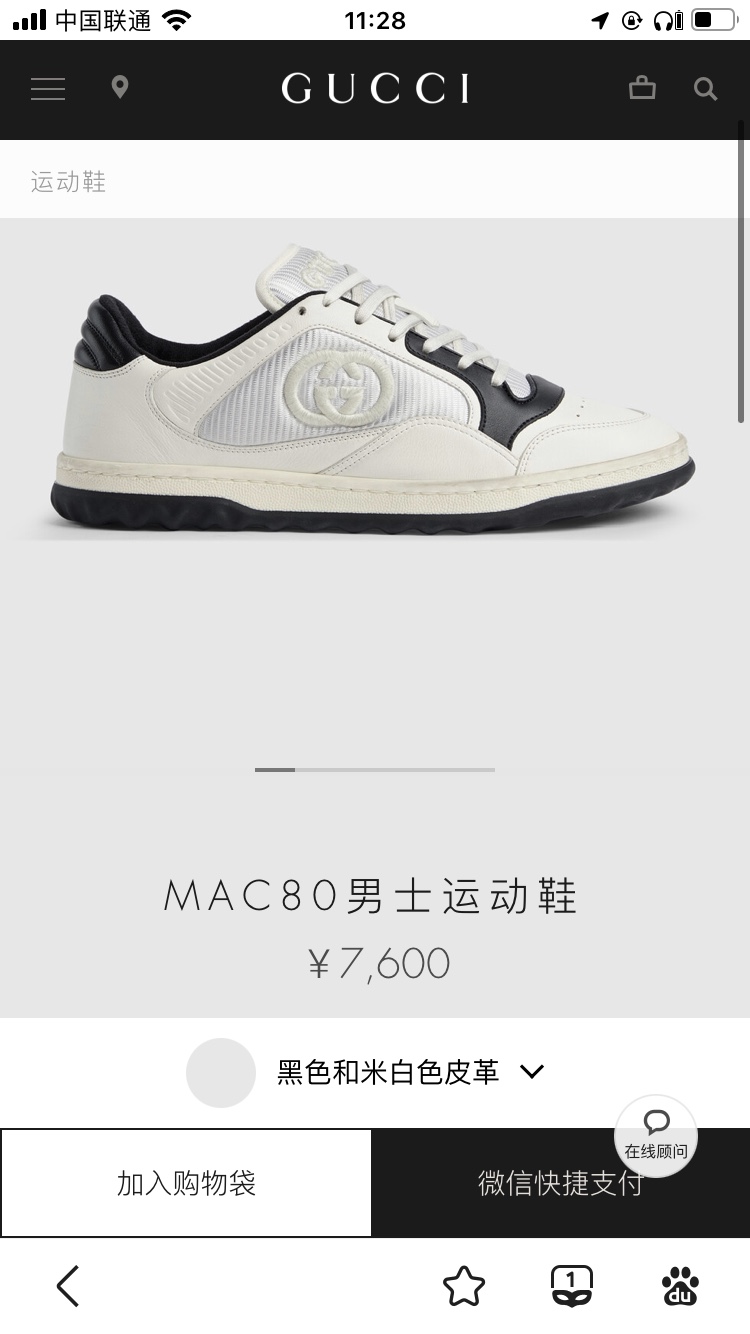Go back with the browser back arrow
Screen dimensions: 750x1334
click(68, 1286)
